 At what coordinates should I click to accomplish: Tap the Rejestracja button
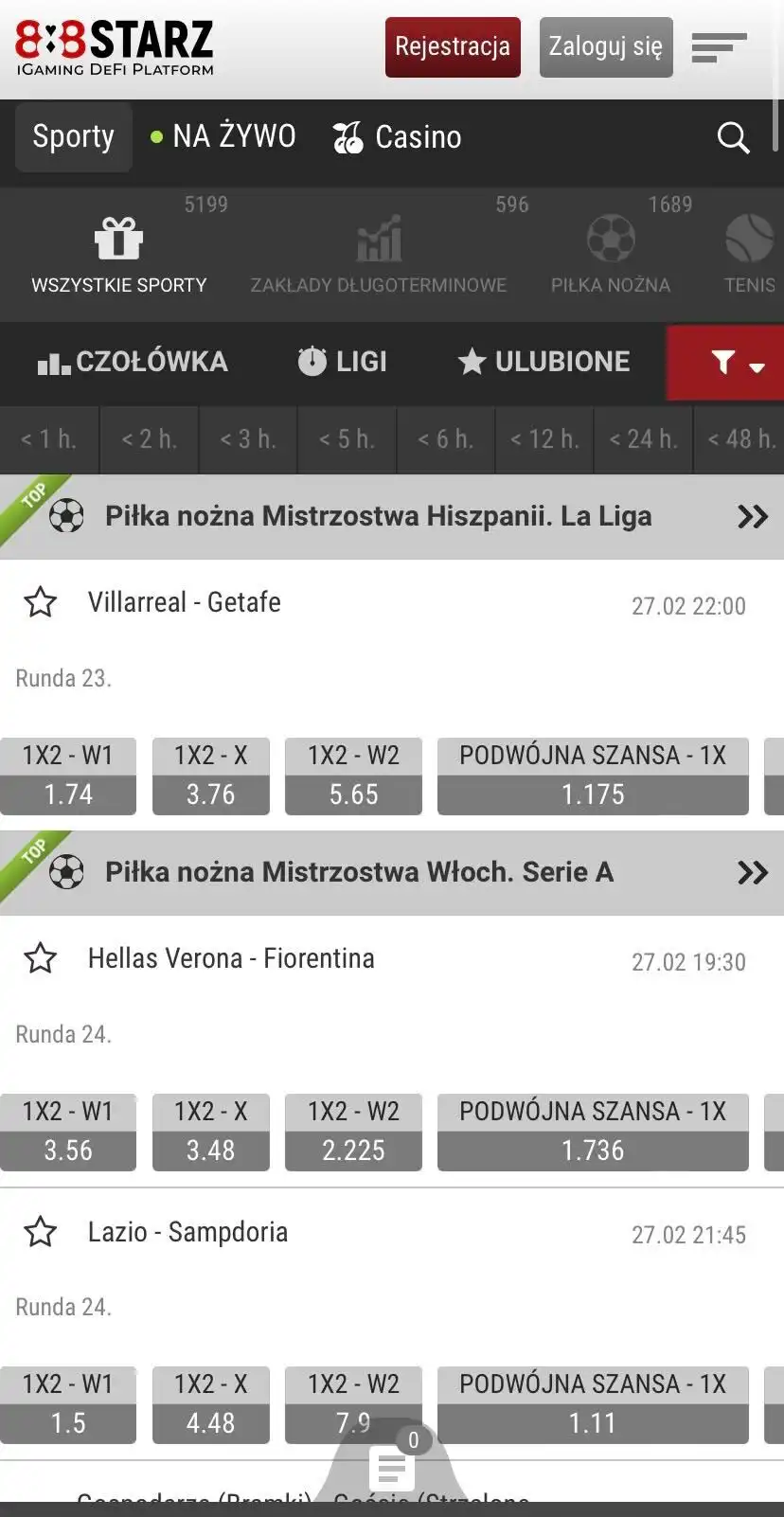tap(453, 47)
